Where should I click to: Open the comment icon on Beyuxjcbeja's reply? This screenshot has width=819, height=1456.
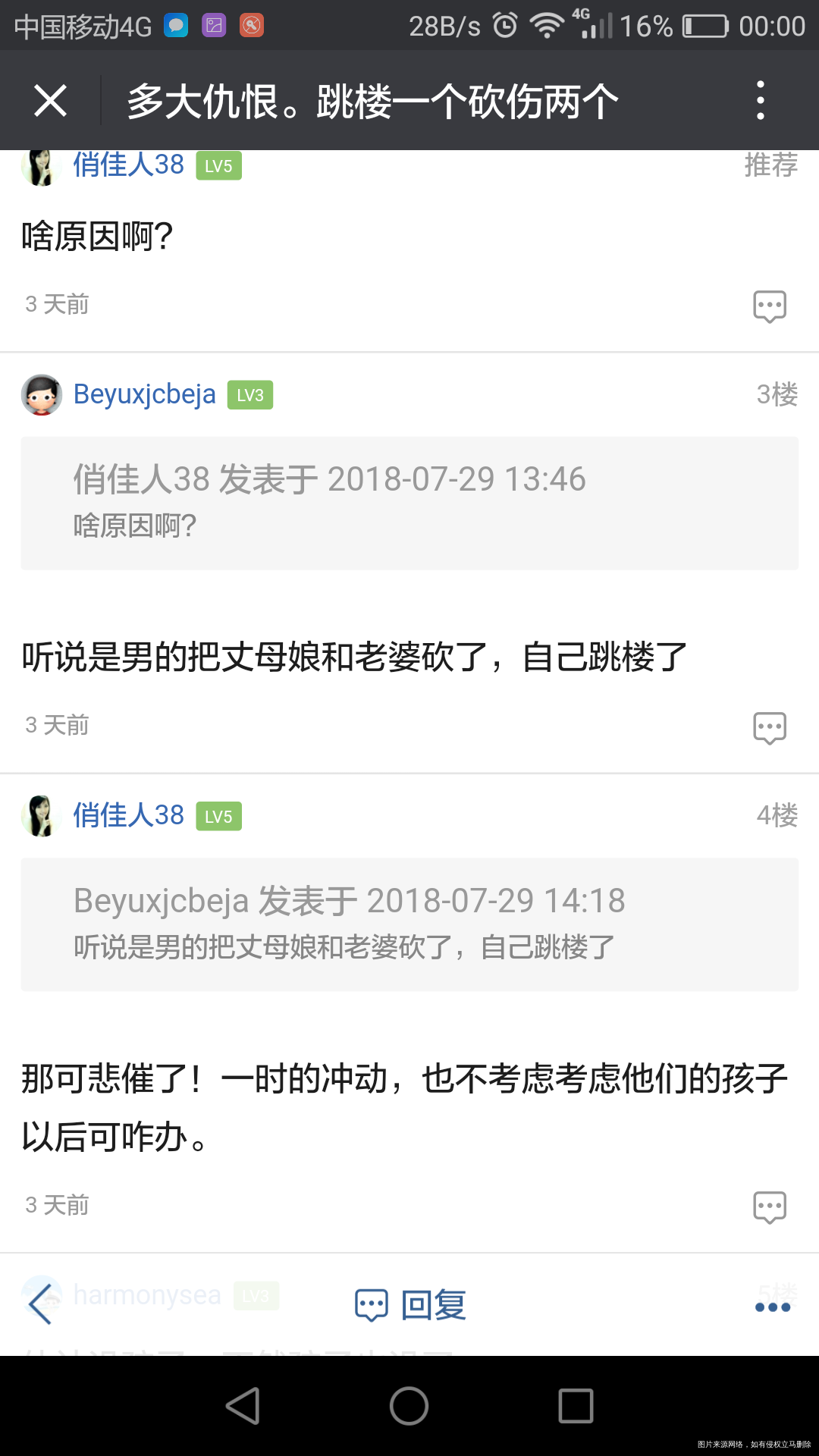tap(769, 726)
